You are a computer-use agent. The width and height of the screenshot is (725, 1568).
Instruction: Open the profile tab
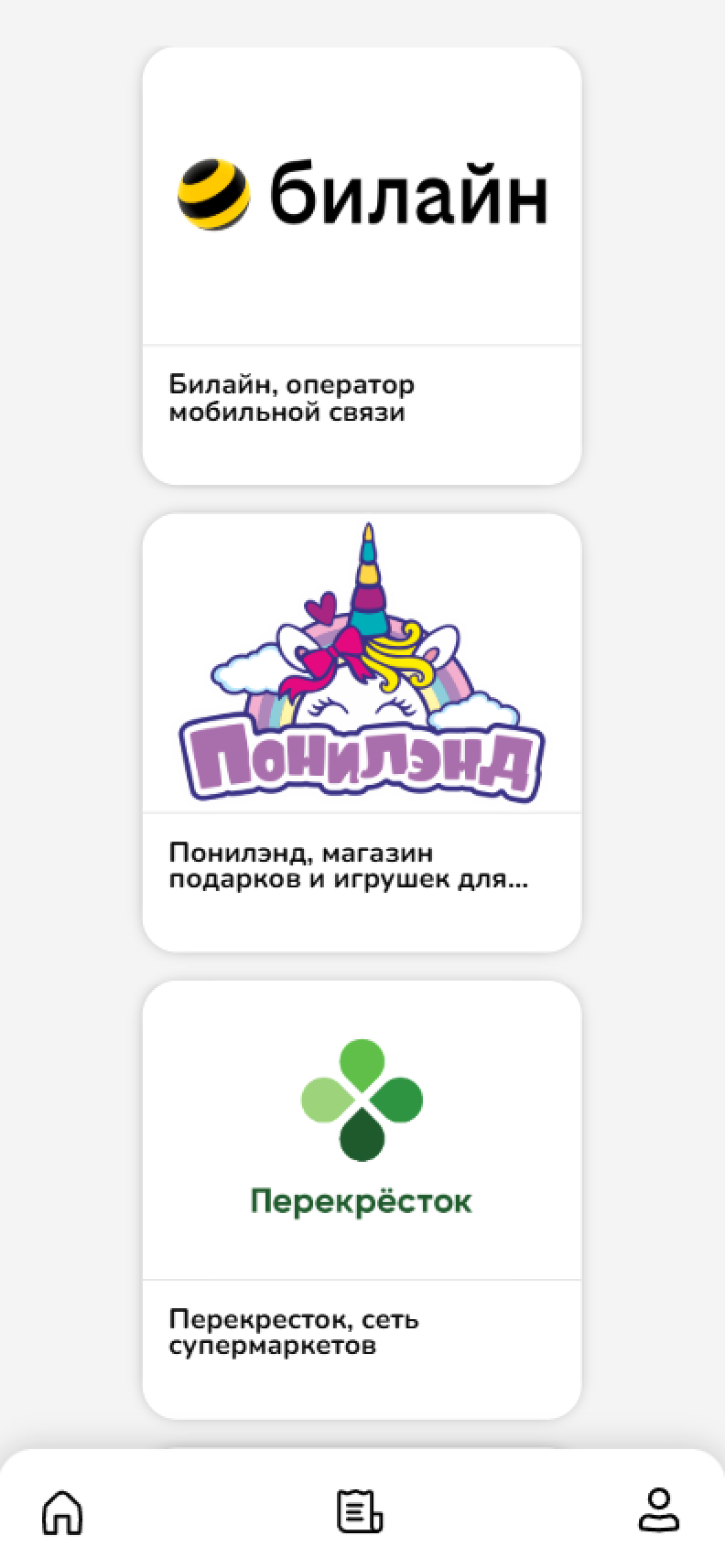click(x=658, y=1509)
